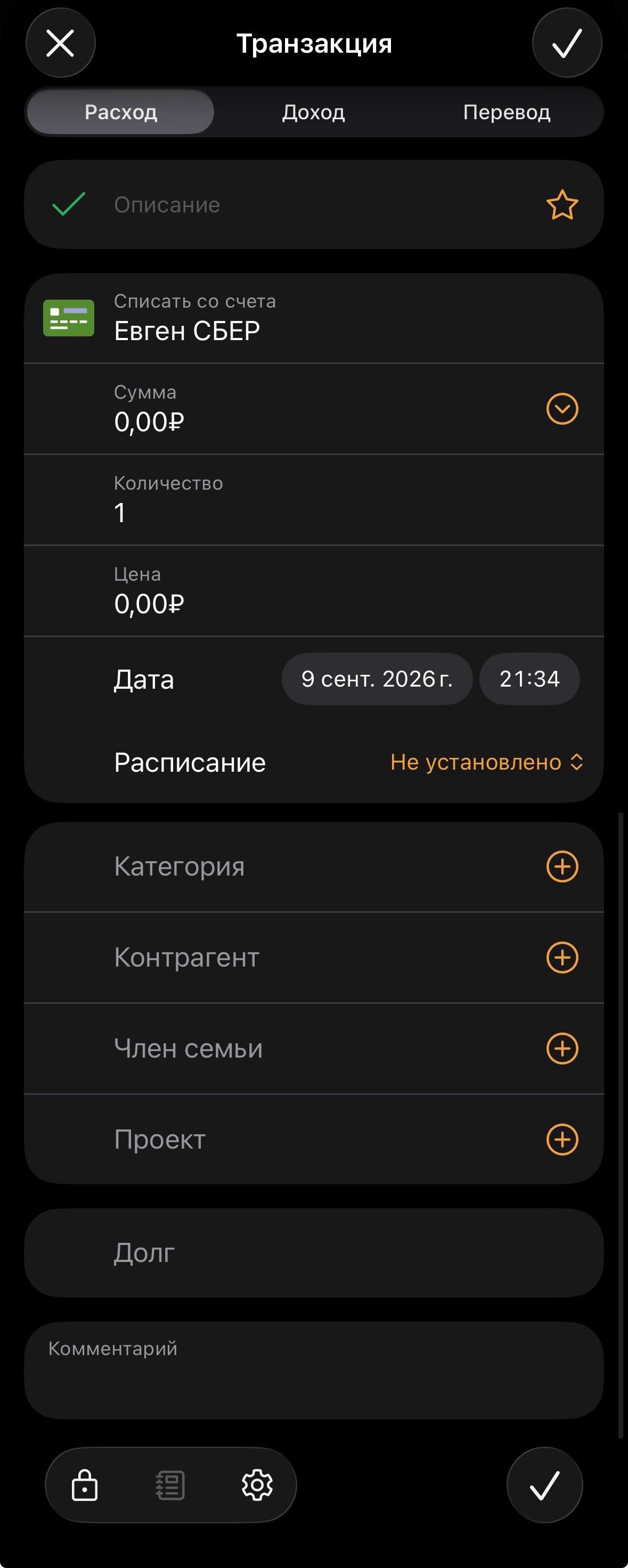The width and height of the screenshot is (628, 1568).
Task: Open the Долг row
Action: point(314,1253)
